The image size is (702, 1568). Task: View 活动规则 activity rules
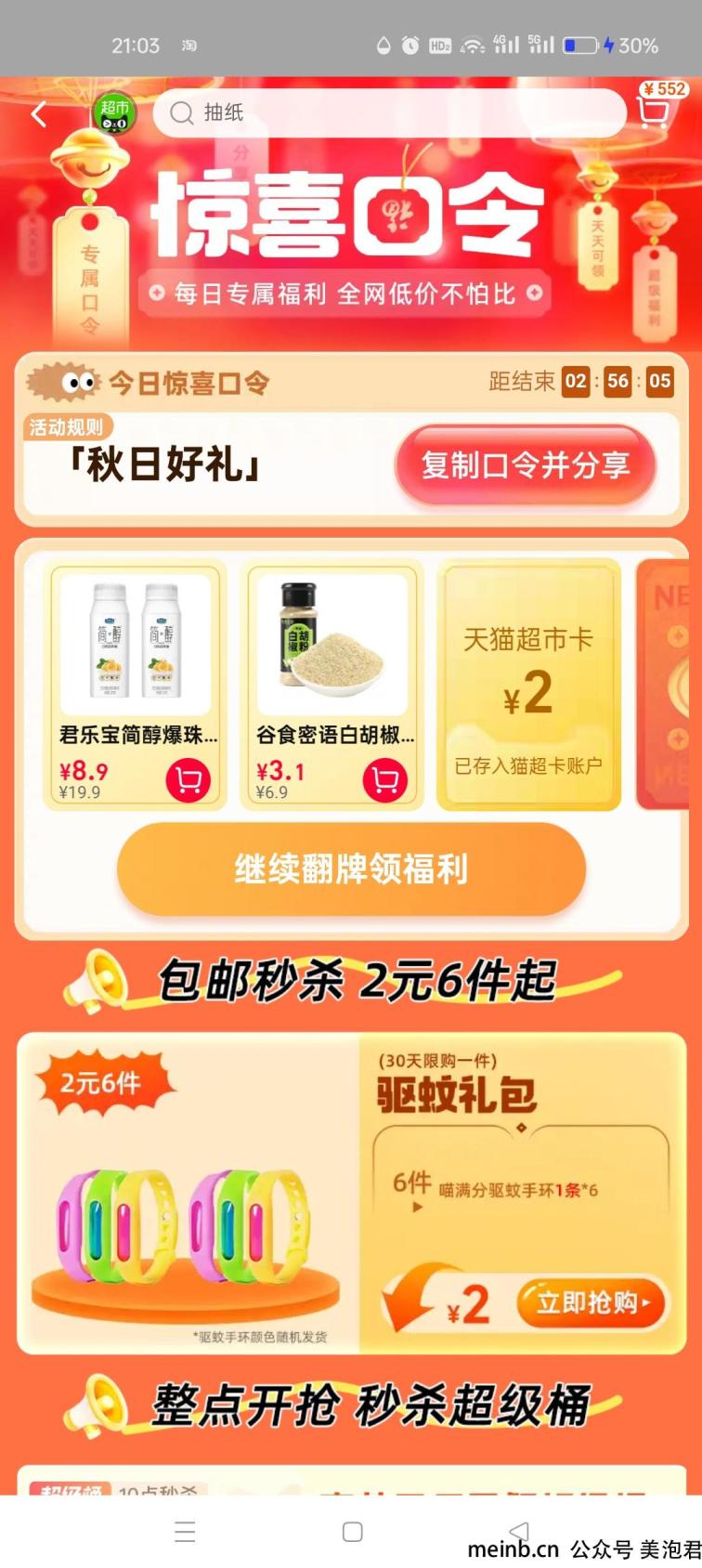click(67, 427)
